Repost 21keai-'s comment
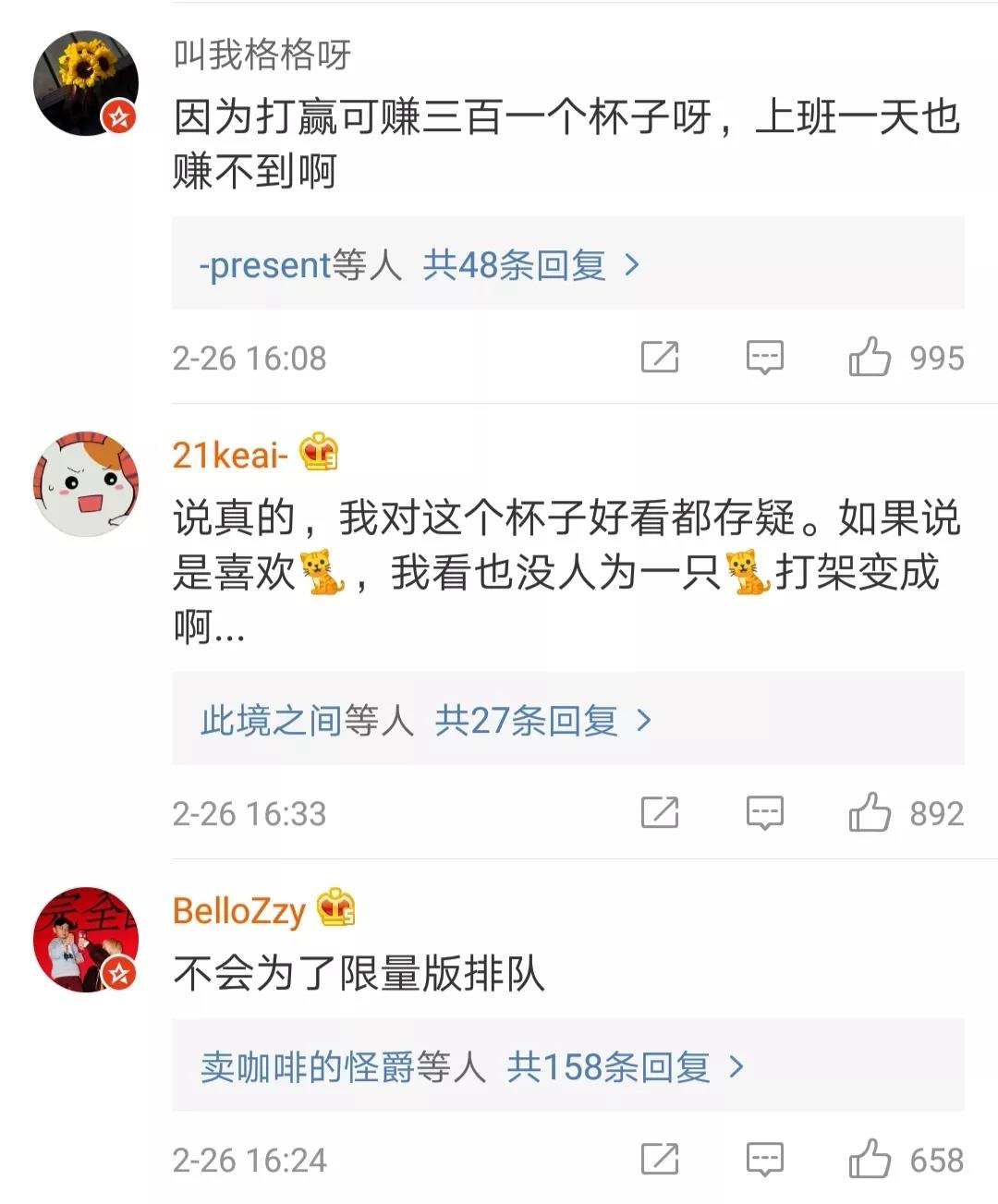The height and width of the screenshot is (1204, 998). [x=660, y=813]
